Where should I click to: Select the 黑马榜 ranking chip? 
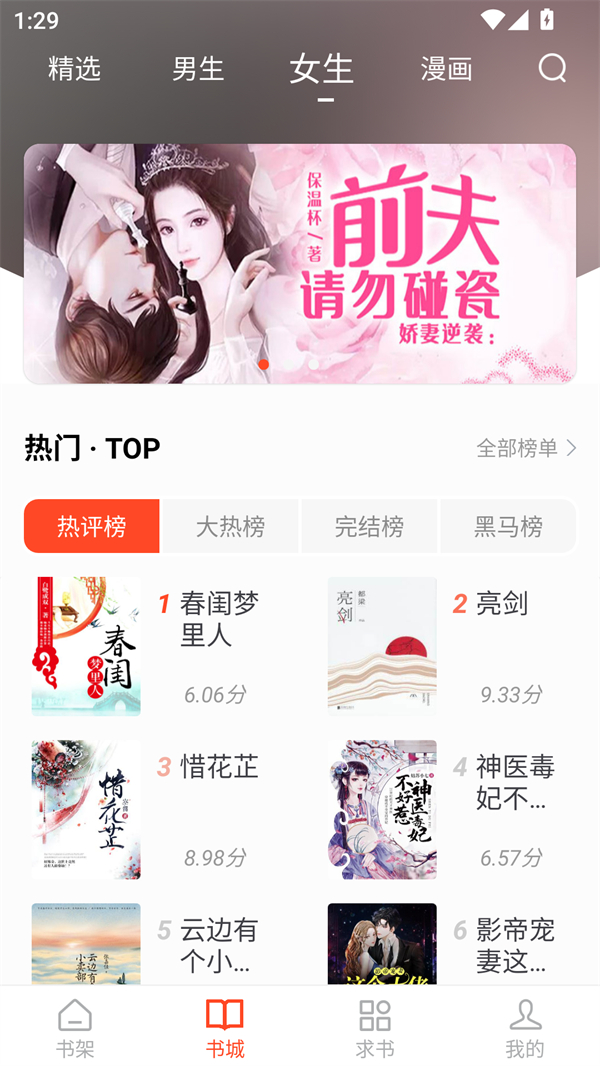508,526
